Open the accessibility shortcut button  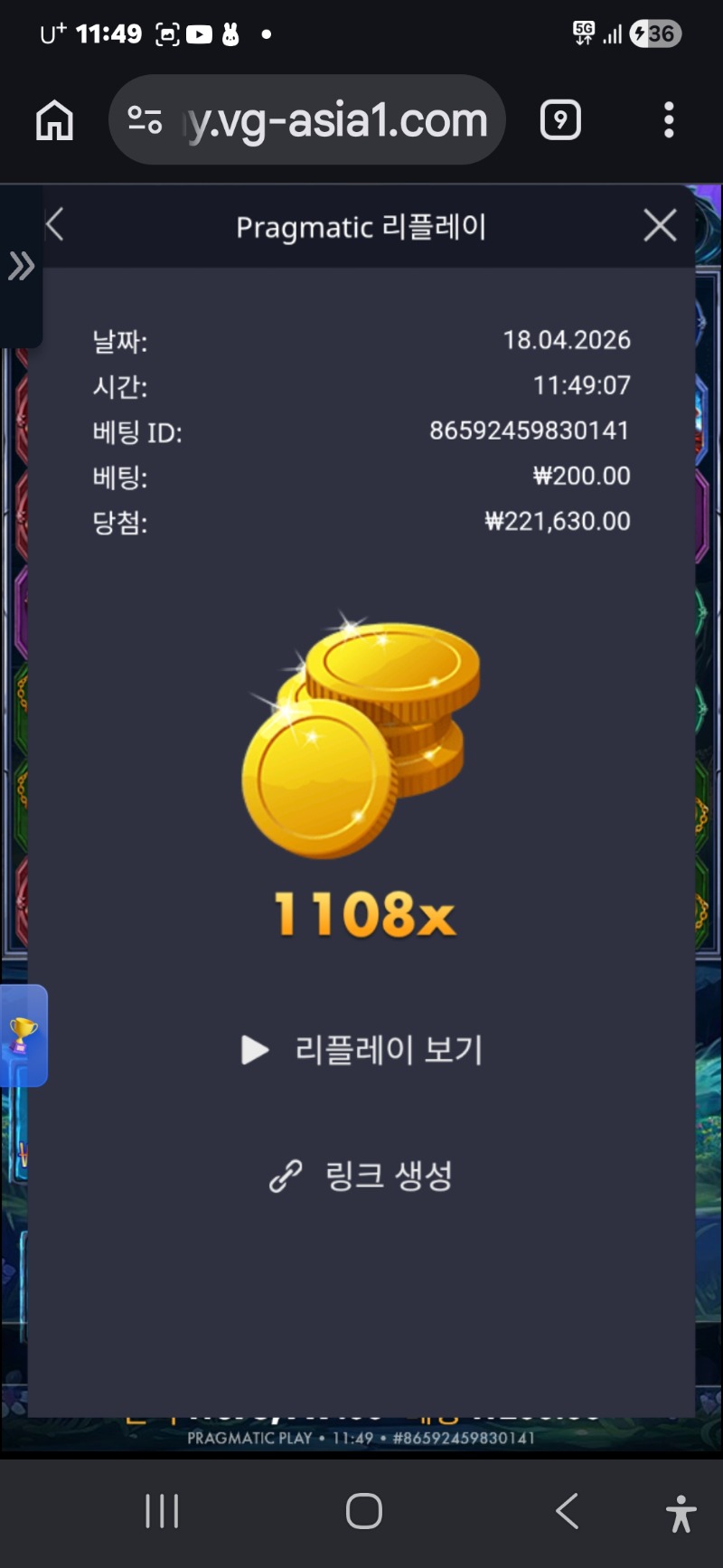(681, 1513)
